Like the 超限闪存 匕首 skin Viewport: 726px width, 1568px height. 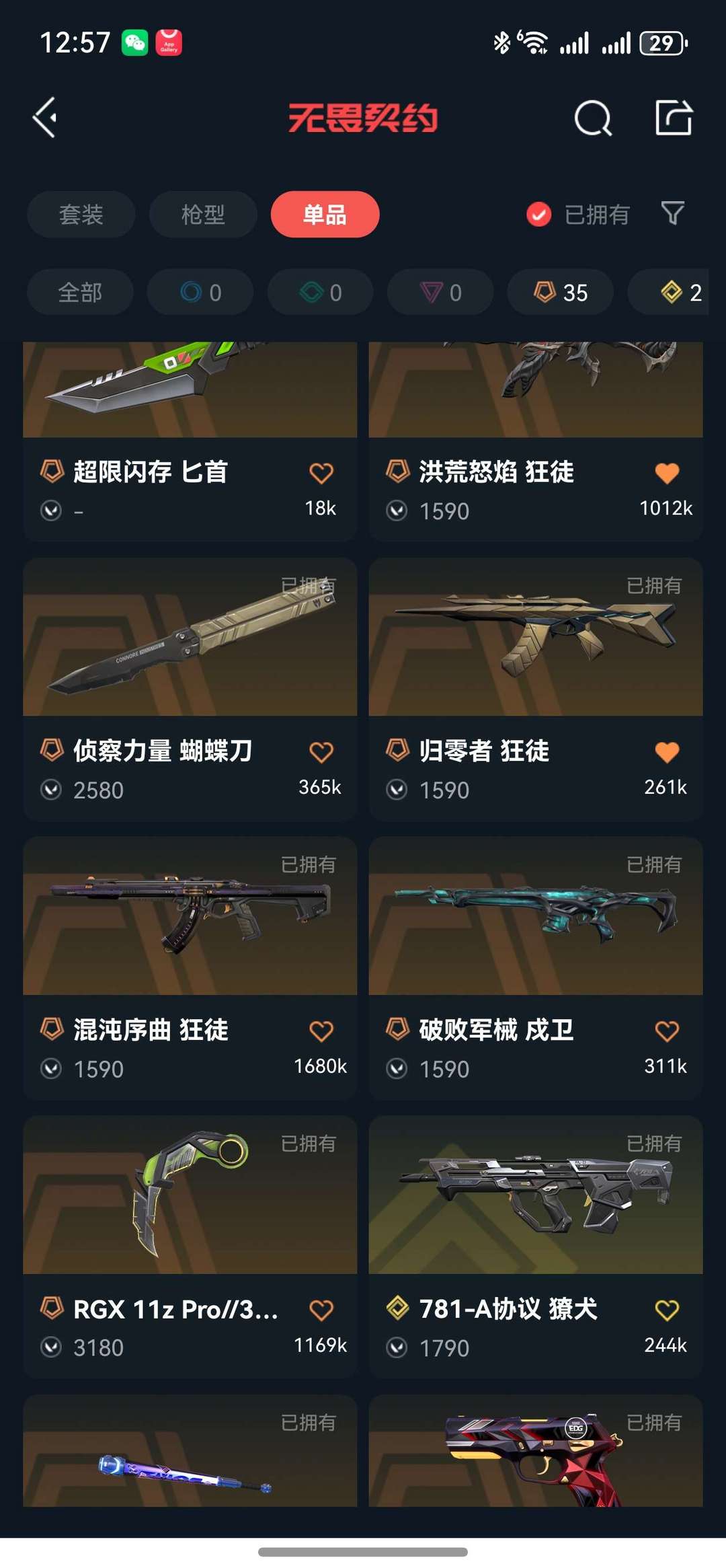point(321,474)
